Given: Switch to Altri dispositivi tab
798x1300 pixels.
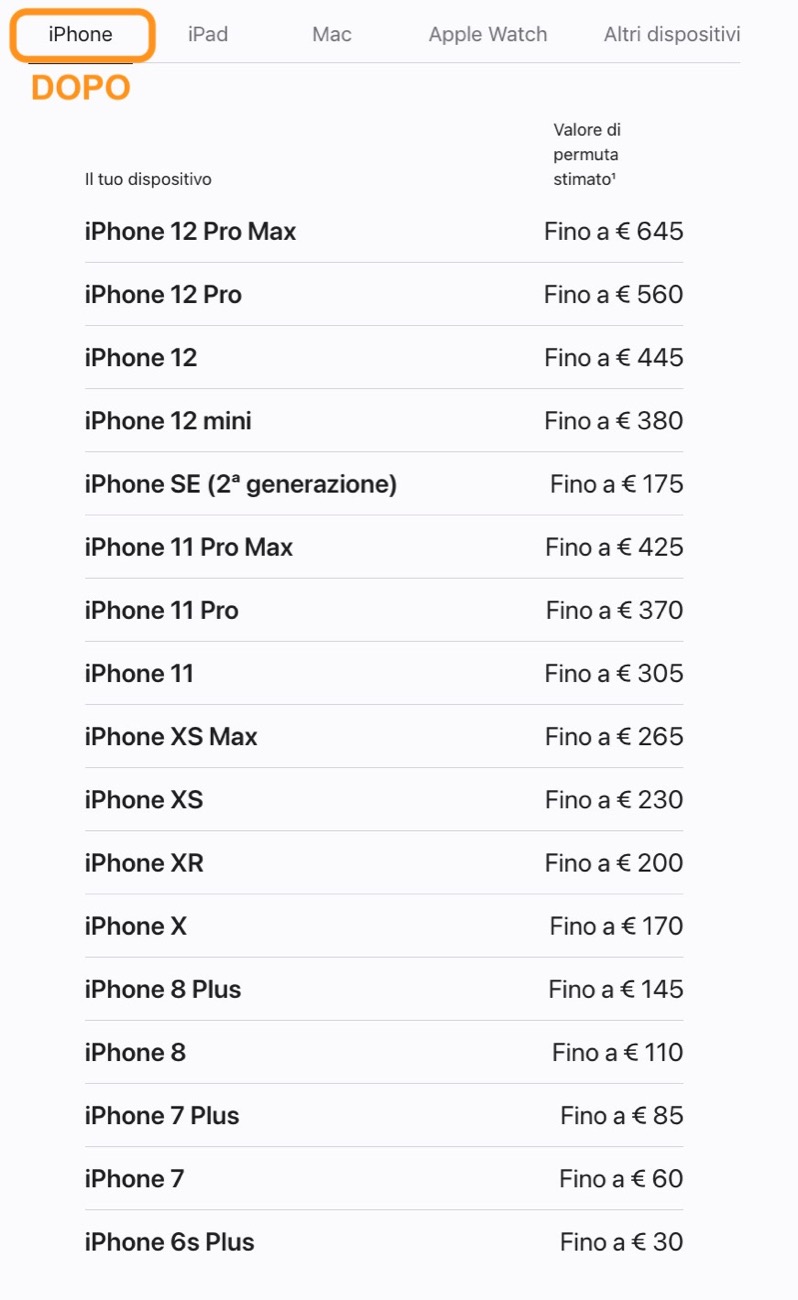Looking at the screenshot, I should click(671, 35).
